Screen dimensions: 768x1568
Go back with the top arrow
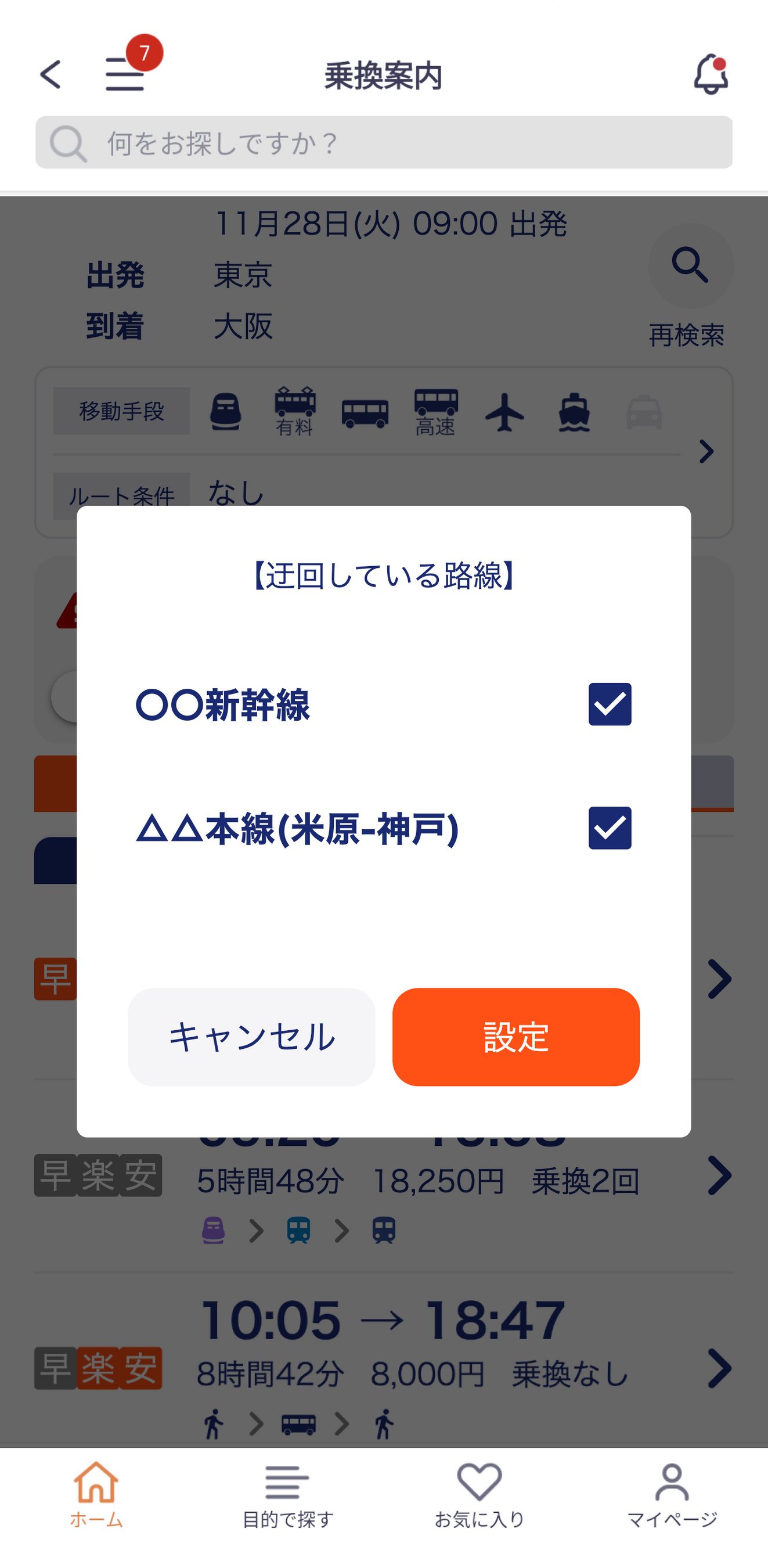point(51,75)
